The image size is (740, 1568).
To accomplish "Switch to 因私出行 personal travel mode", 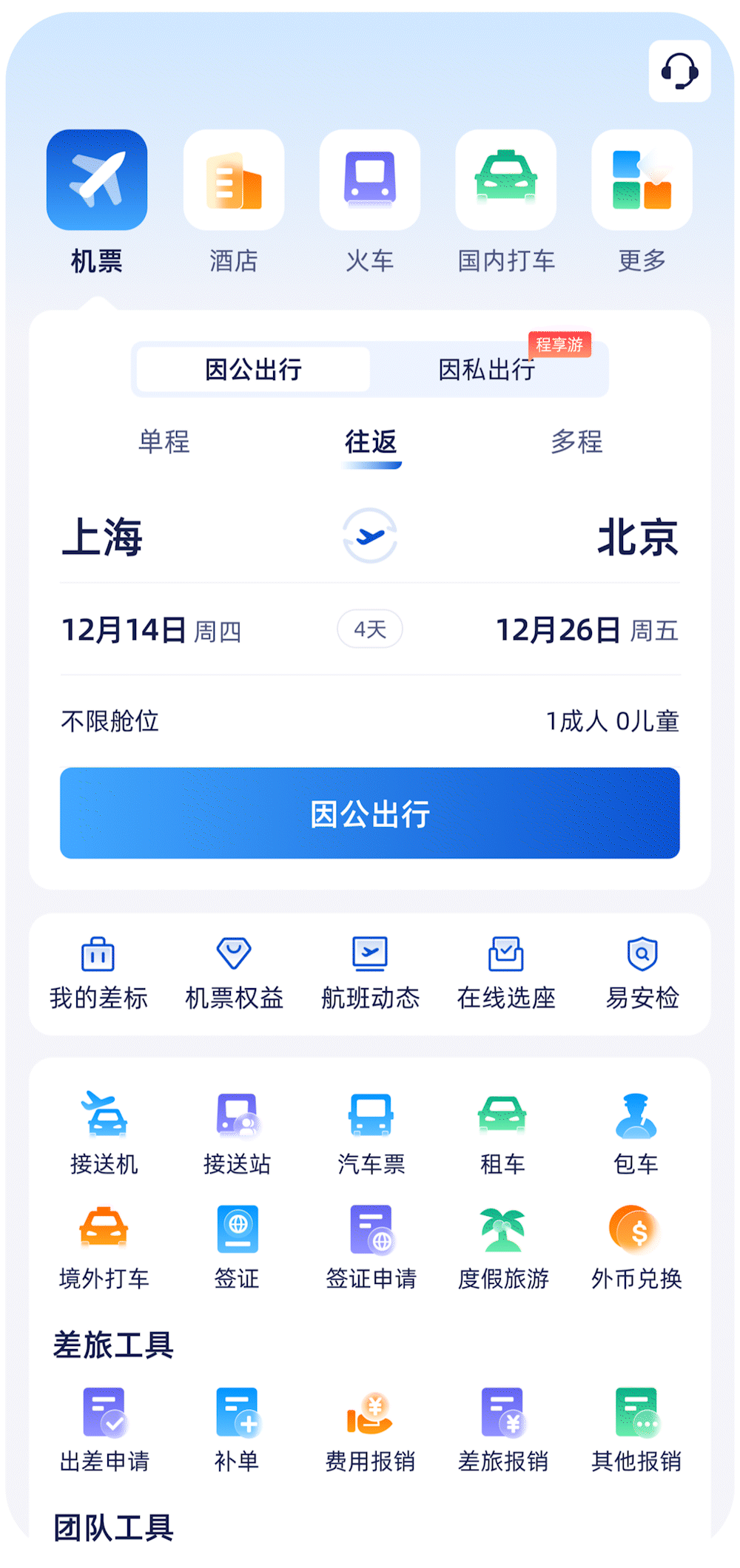I will [489, 370].
